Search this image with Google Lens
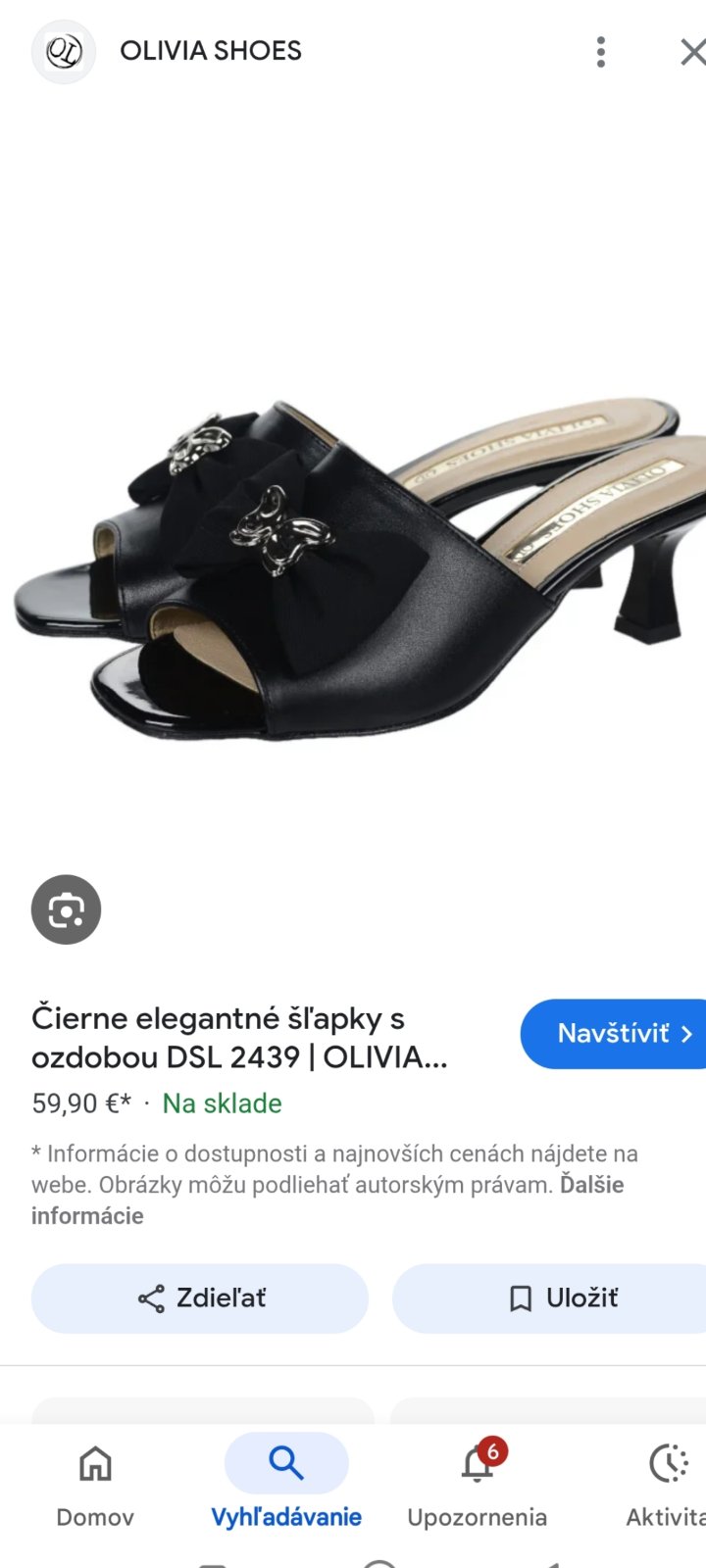Image resolution: width=706 pixels, height=1568 pixels. (66, 909)
